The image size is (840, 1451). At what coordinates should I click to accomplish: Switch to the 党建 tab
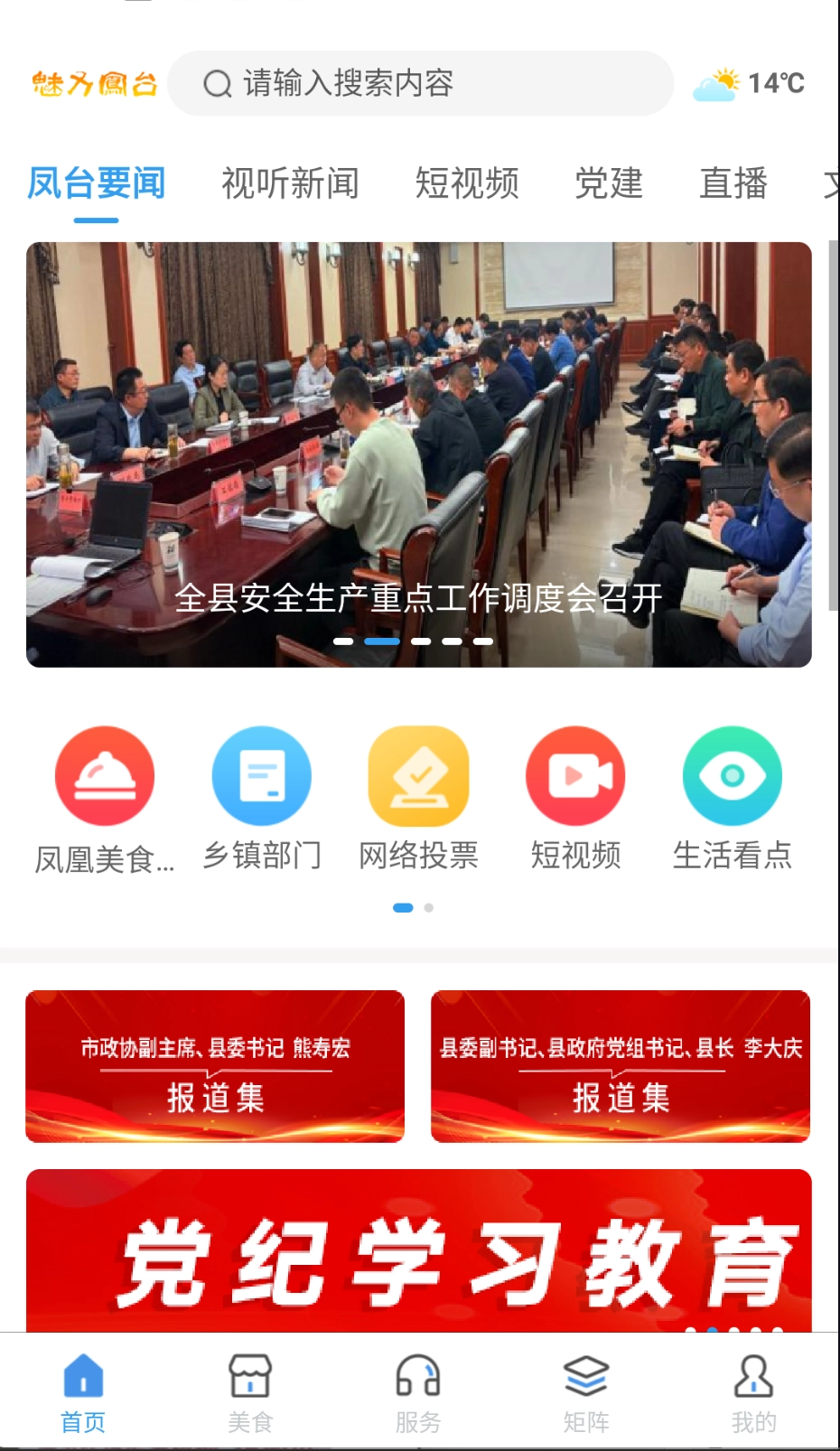tap(610, 183)
